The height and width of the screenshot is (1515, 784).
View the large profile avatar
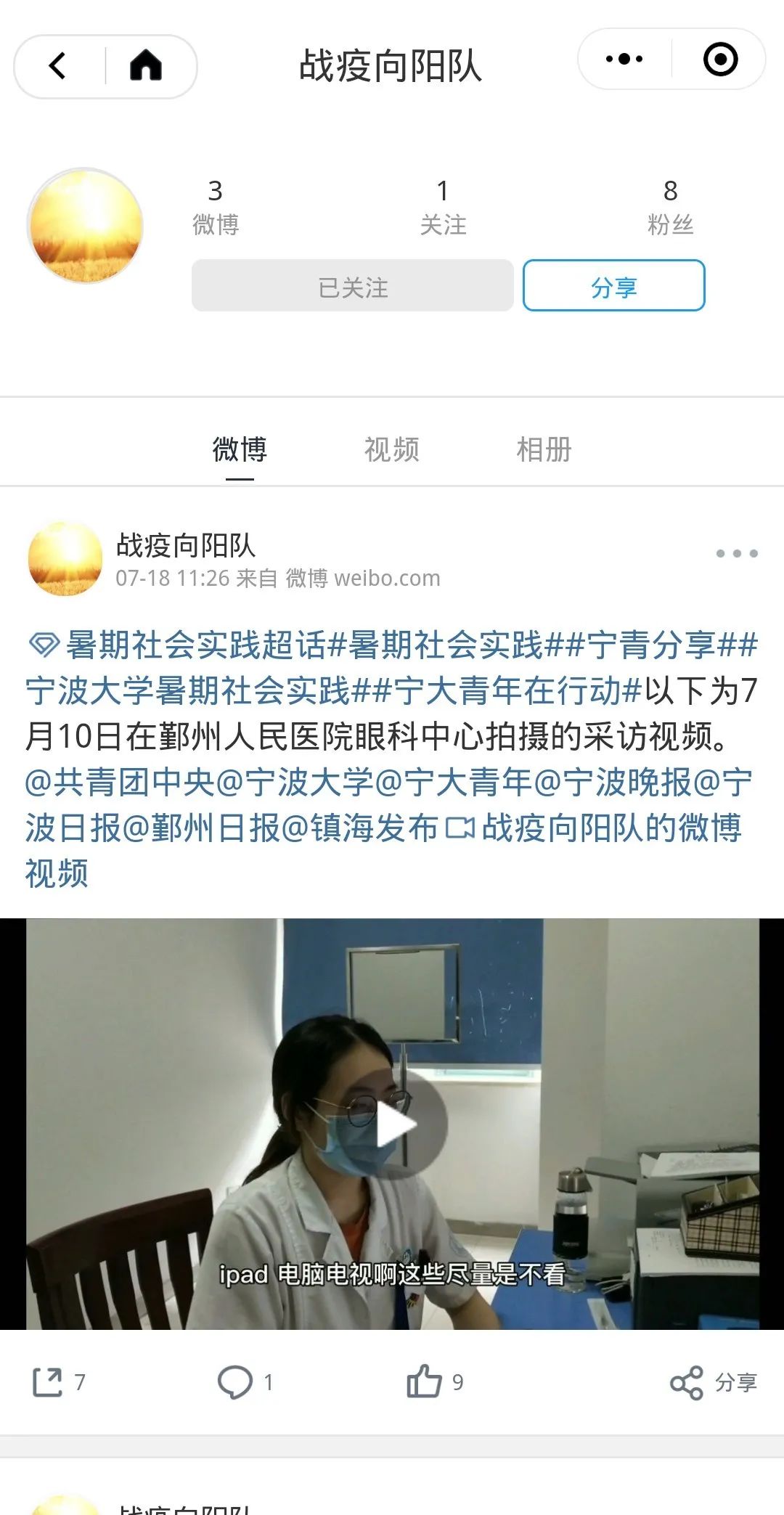(86, 226)
